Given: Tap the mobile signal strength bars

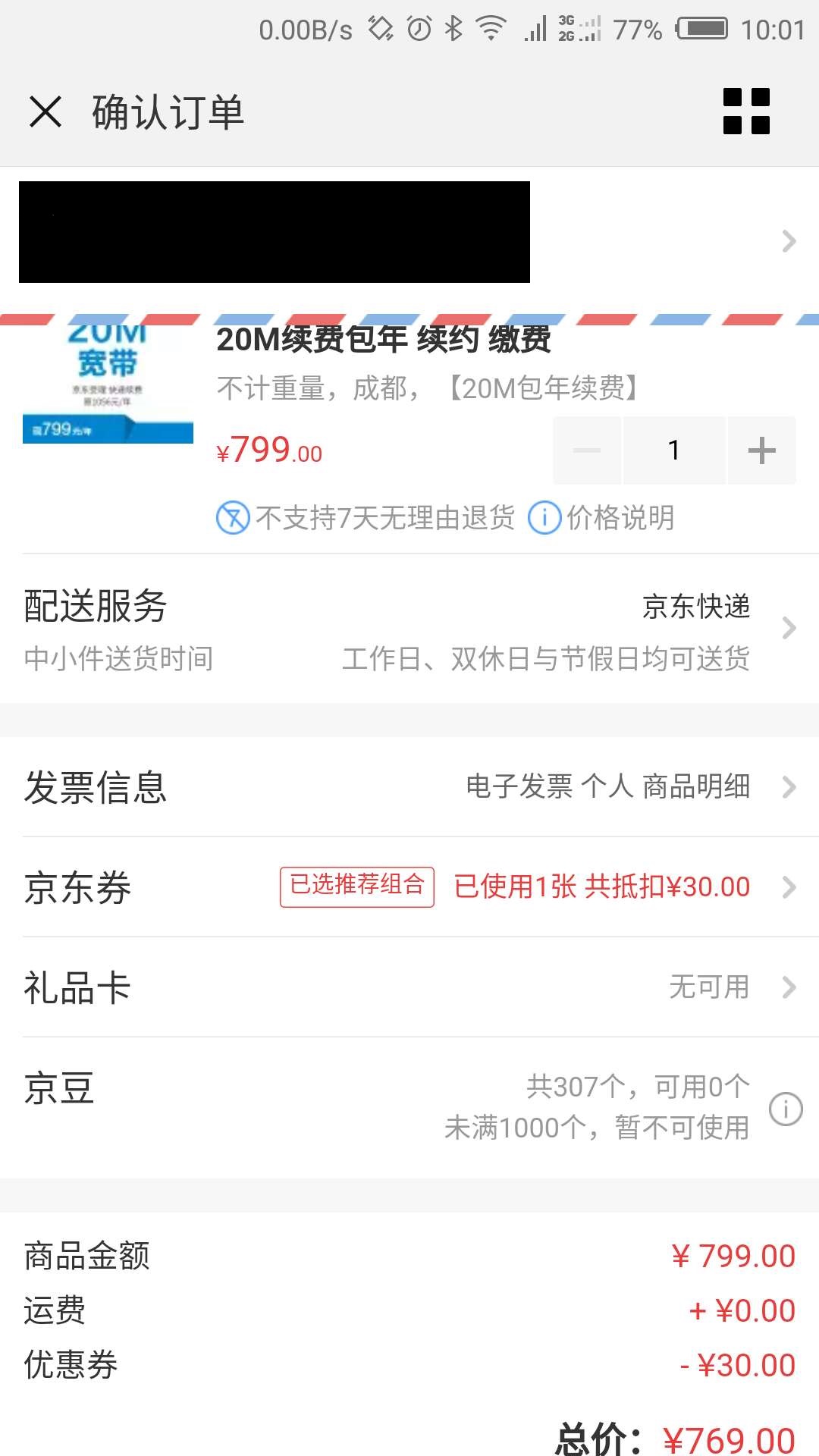Looking at the screenshot, I should pos(535,29).
